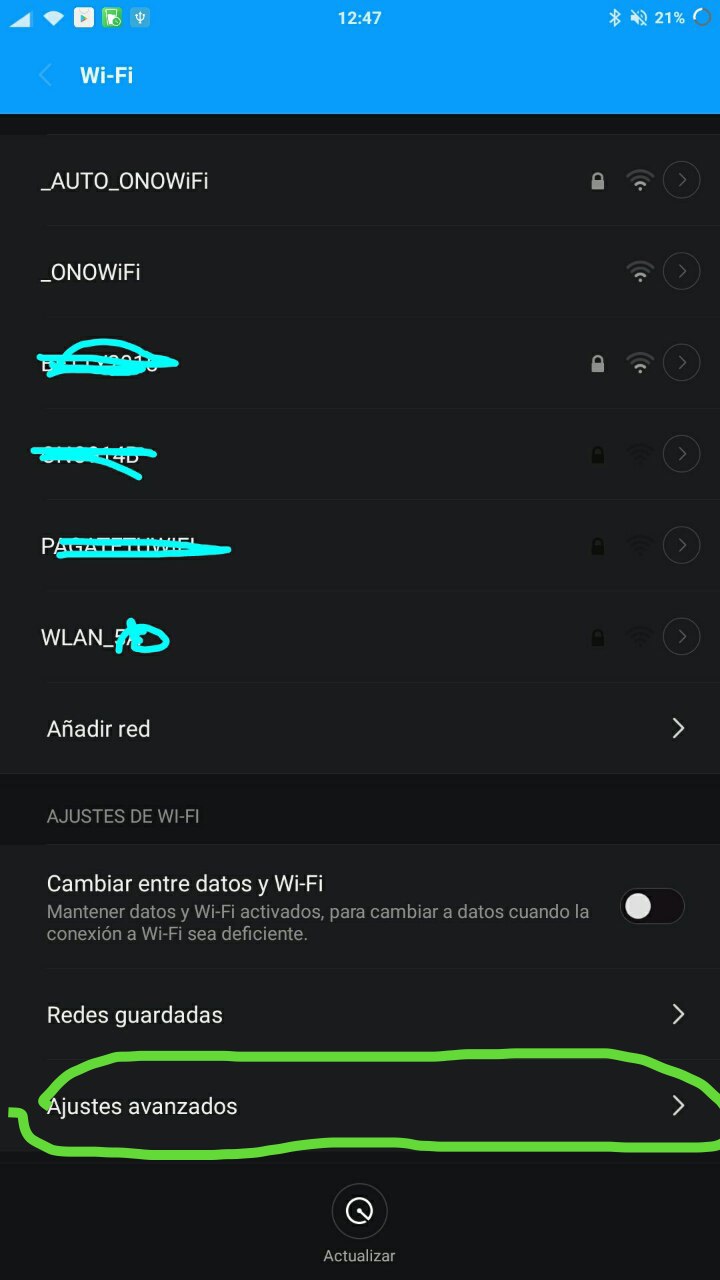Connect to the _AUTO_ONOWiFi network
This screenshot has width=720, height=1280.
(360, 181)
